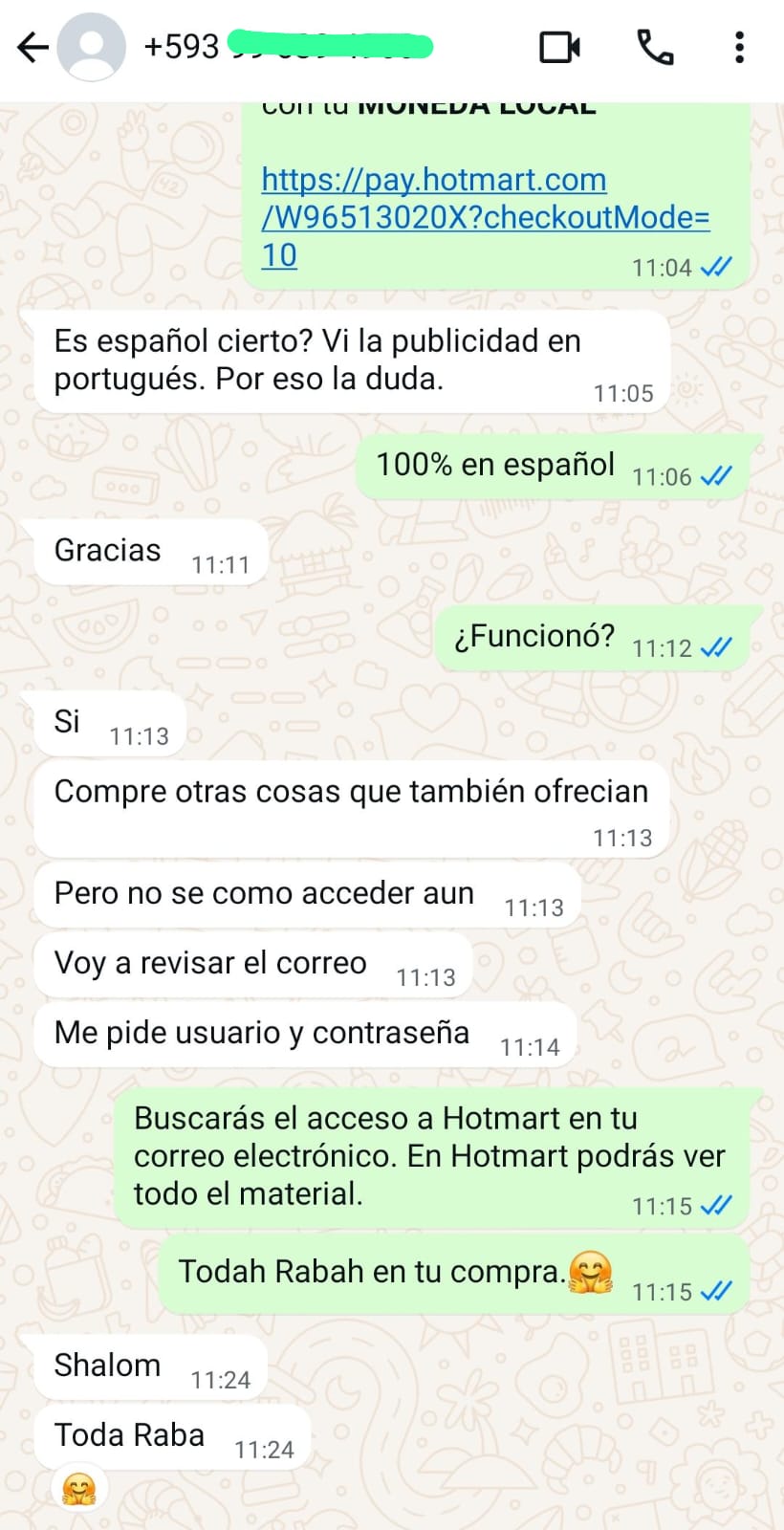784x1530 pixels.
Task: Open the overflow menu
Action: [x=739, y=47]
